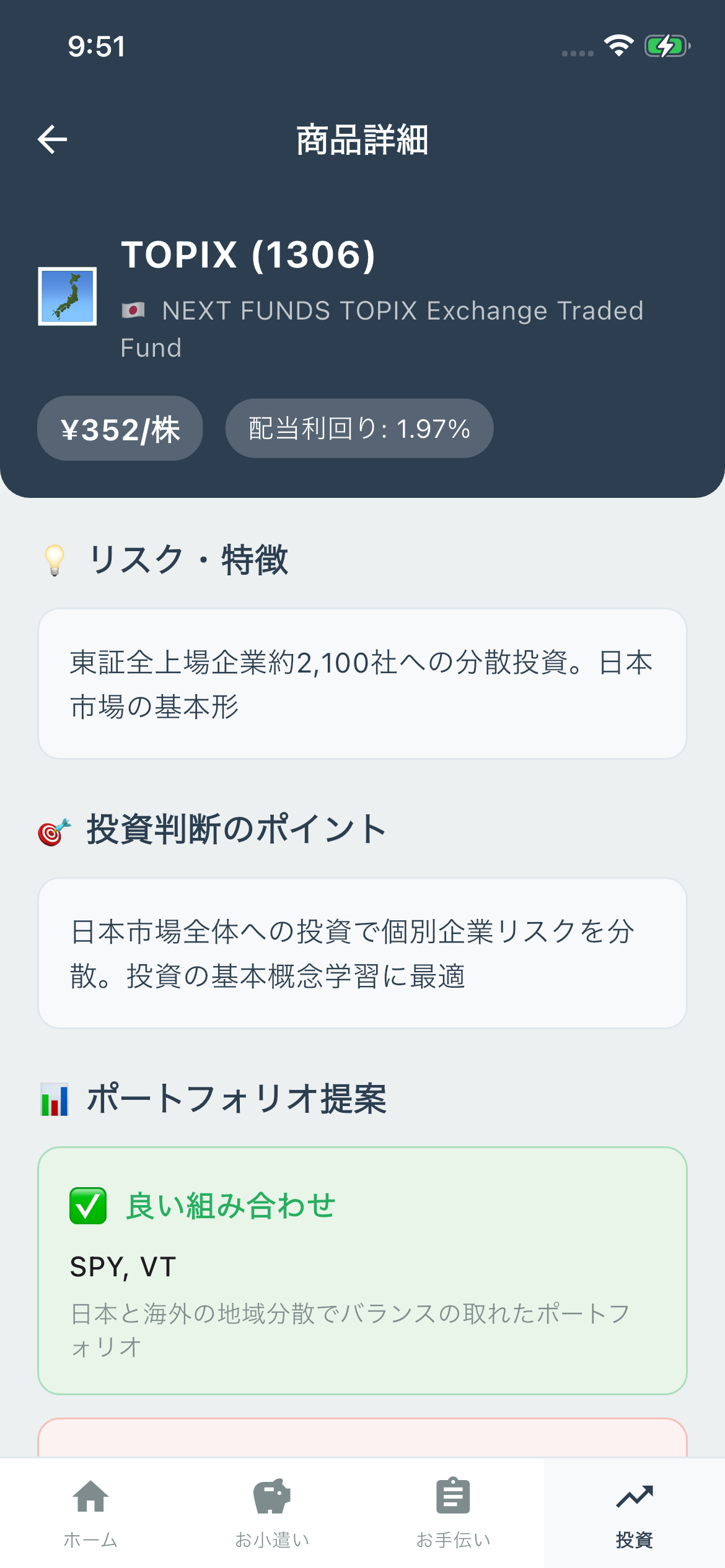
Task: Select the TOPIX (1306) title
Action: [x=249, y=255]
